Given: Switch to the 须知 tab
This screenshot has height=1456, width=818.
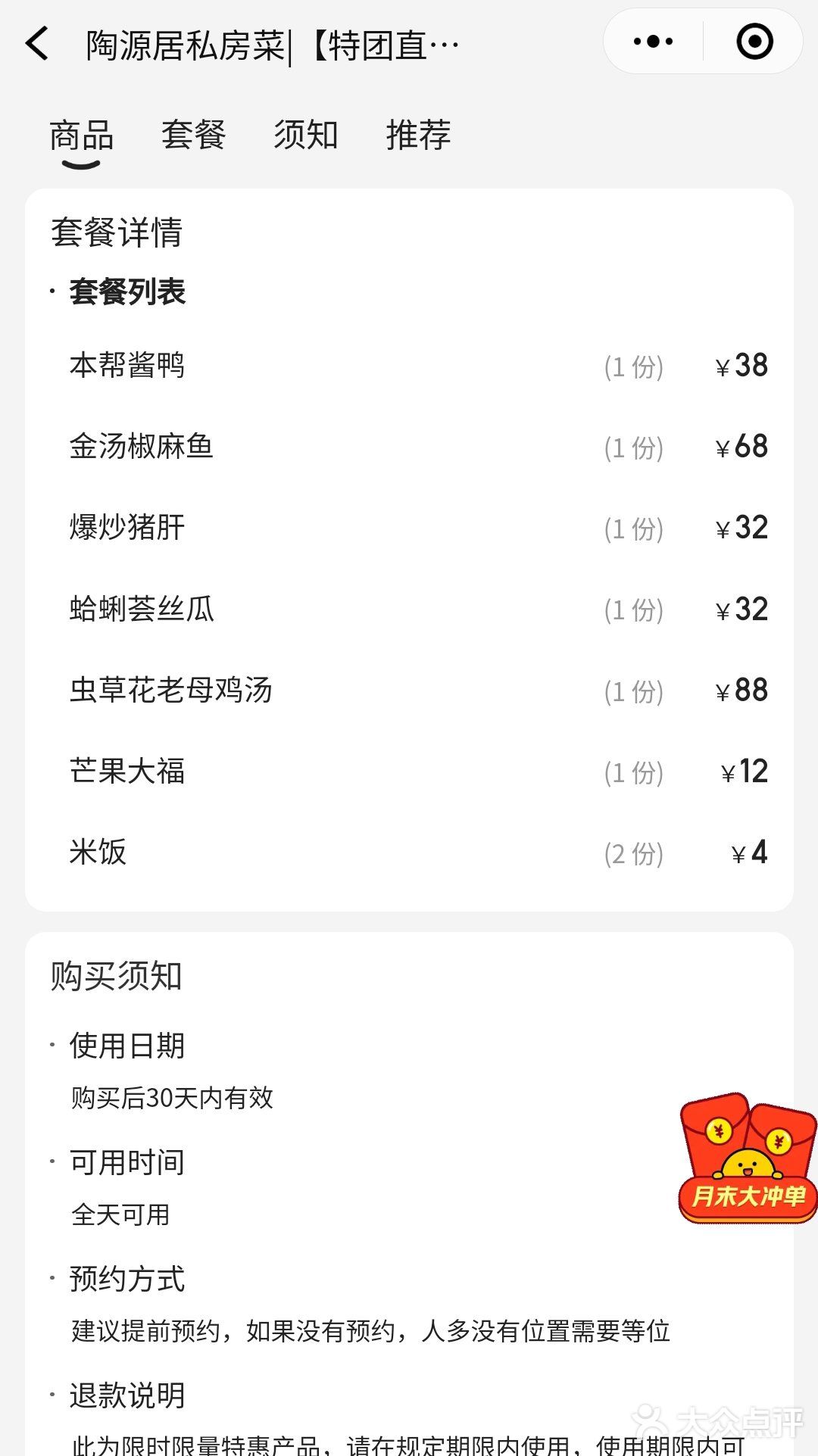Looking at the screenshot, I should click(x=306, y=135).
